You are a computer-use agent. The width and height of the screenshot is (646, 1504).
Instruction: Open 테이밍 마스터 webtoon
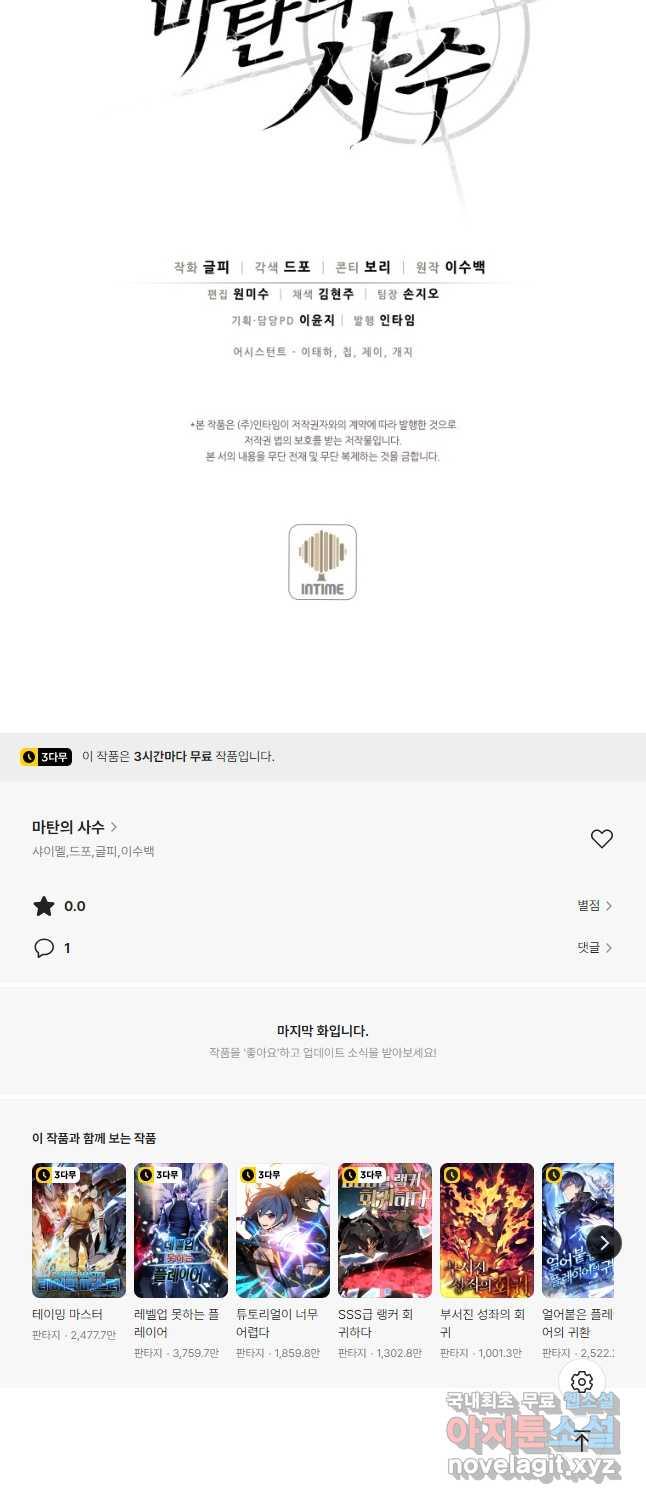click(x=79, y=1230)
